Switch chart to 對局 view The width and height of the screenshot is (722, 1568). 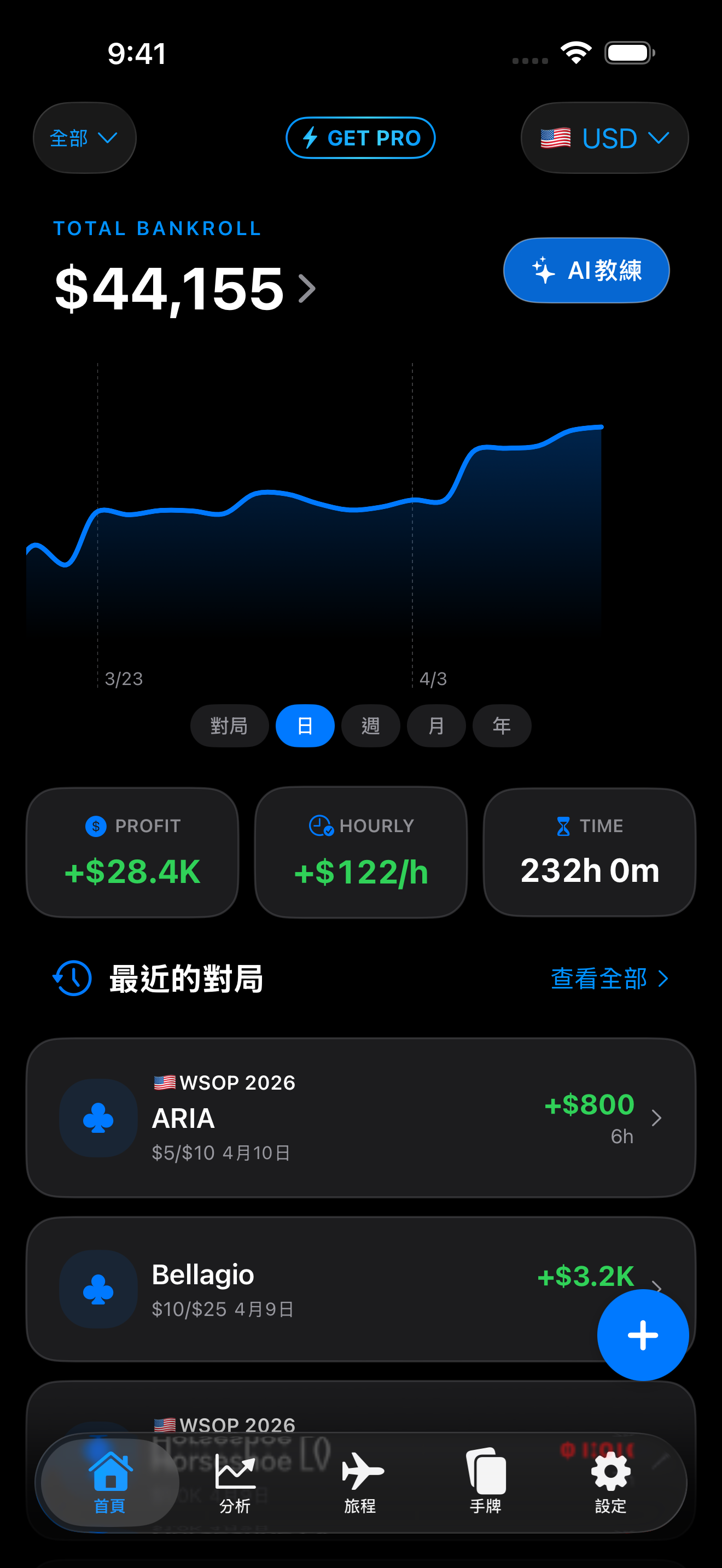click(x=229, y=726)
